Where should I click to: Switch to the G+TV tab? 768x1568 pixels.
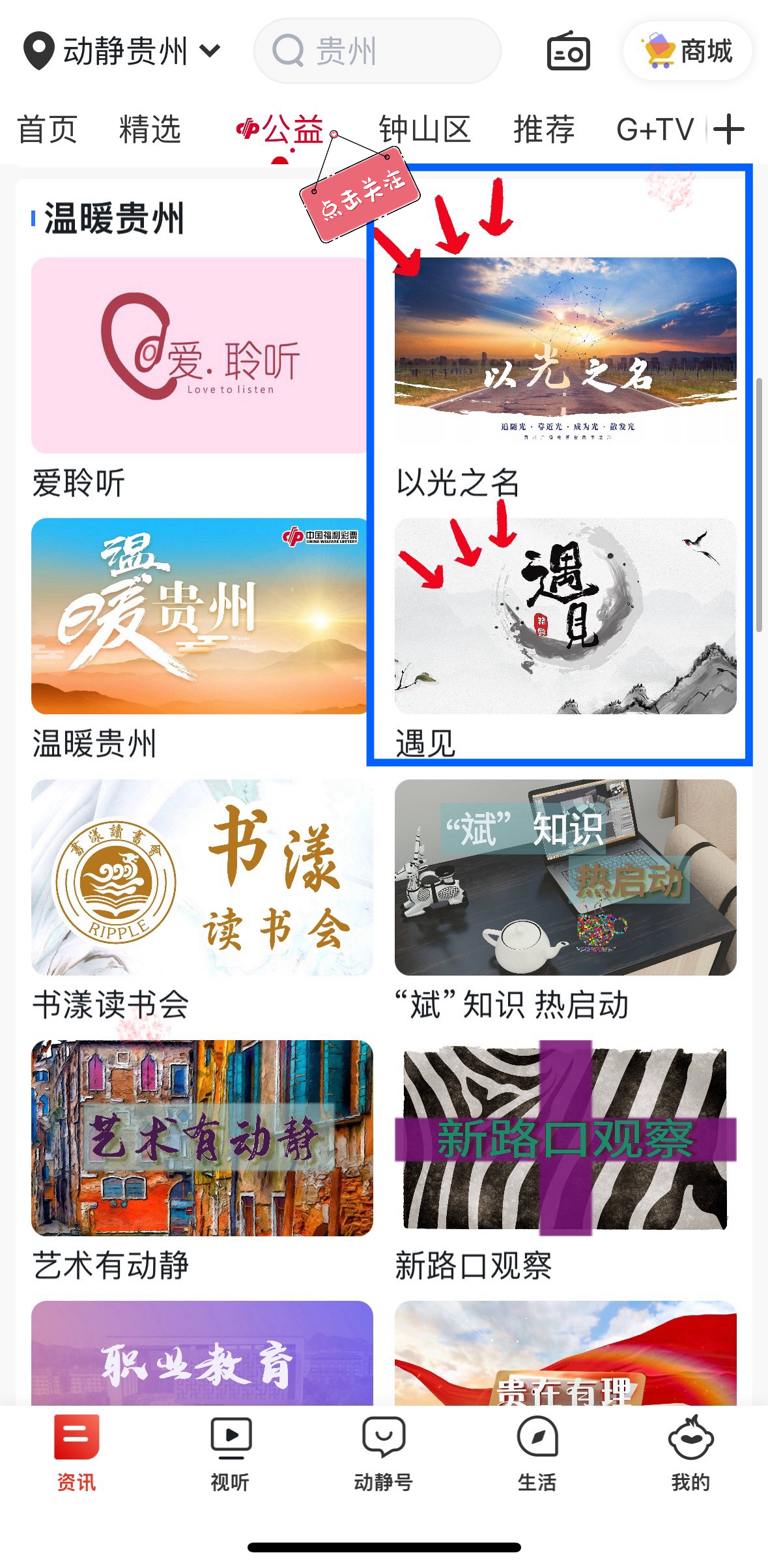point(655,129)
